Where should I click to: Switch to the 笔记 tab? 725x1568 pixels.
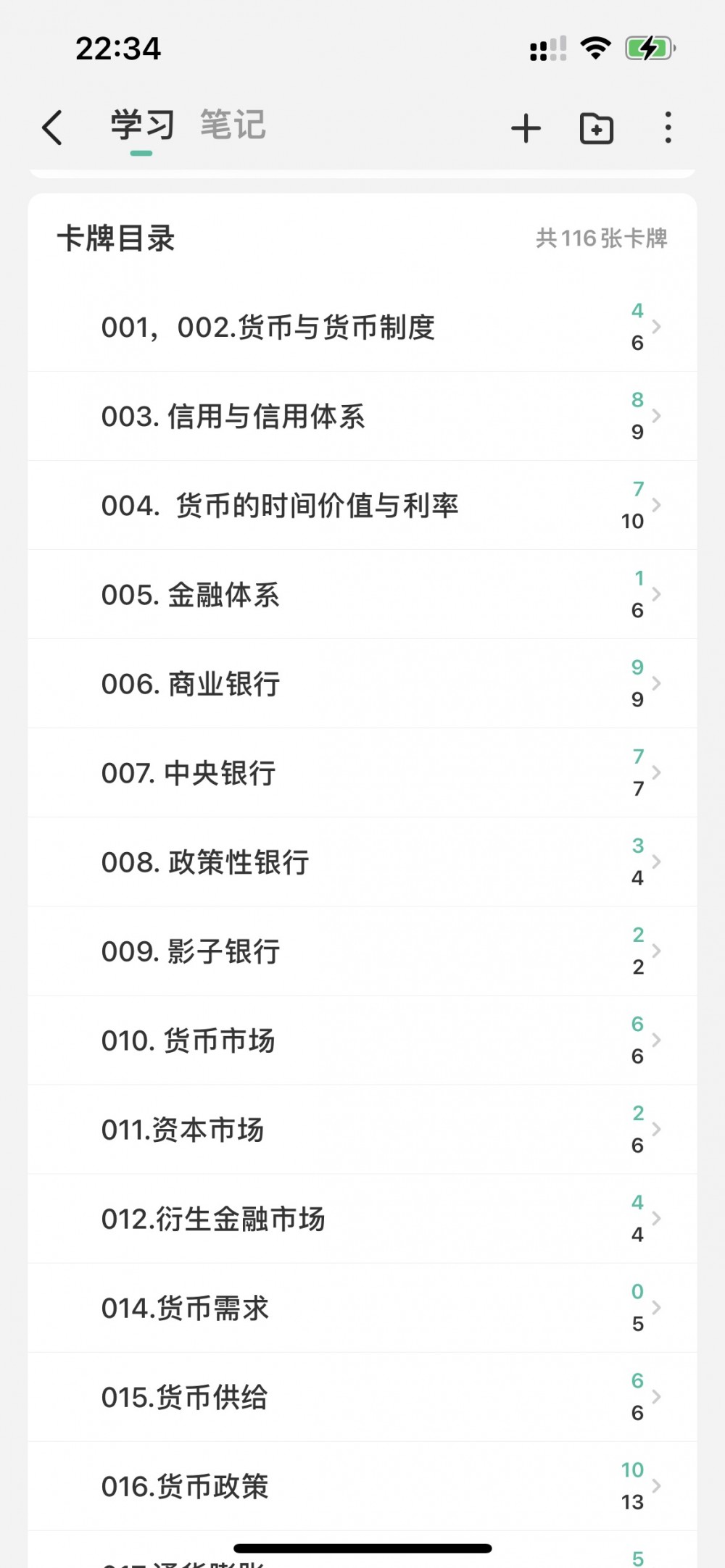(x=233, y=125)
